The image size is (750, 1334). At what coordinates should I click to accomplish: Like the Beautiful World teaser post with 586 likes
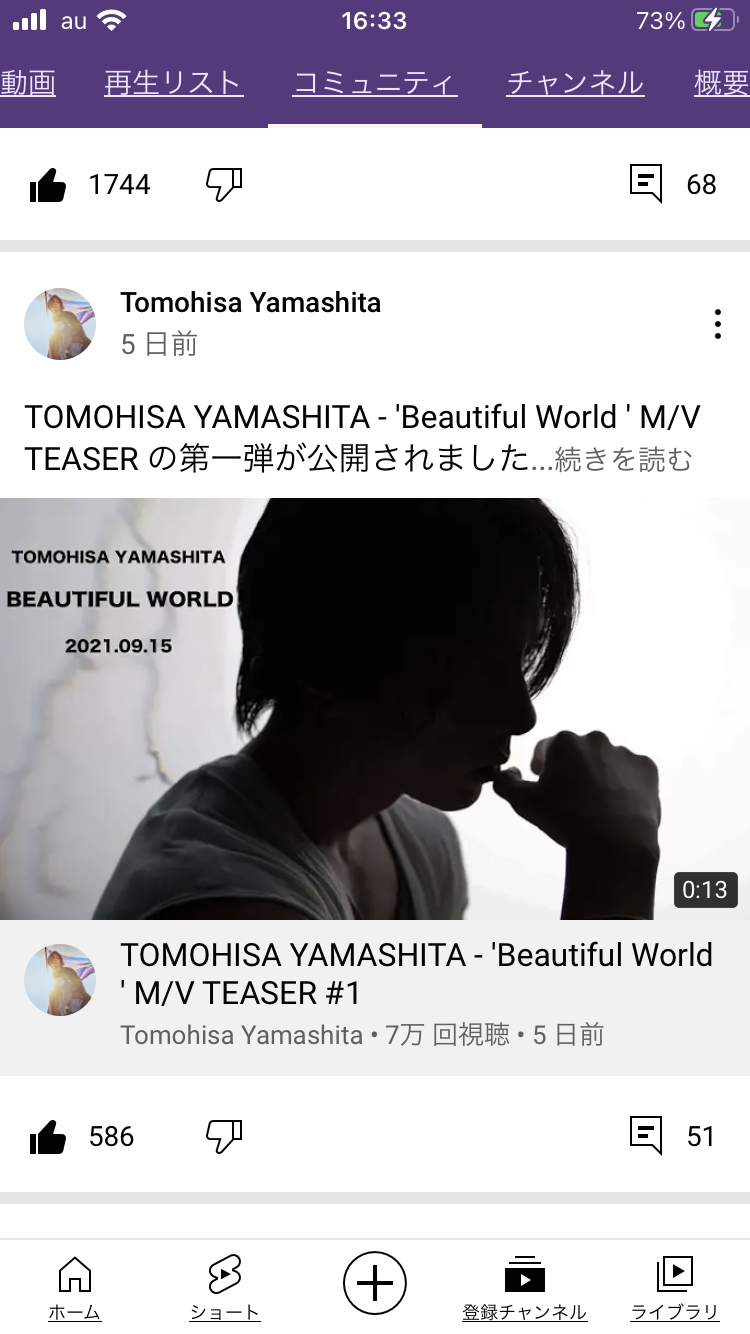click(48, 1137)
